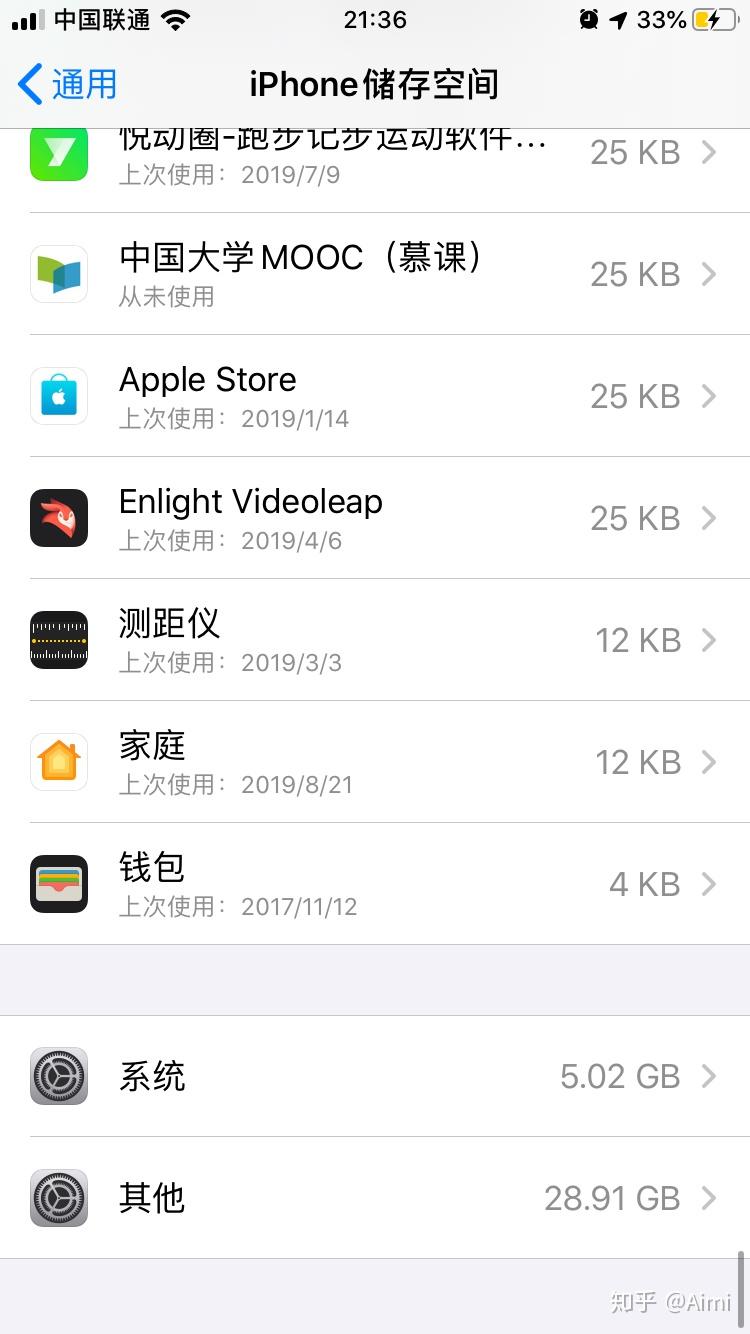This screenshot has width=750, height=1334.
Task: Expand the 其他 storage details chevron
Action: coord(710,1198)
